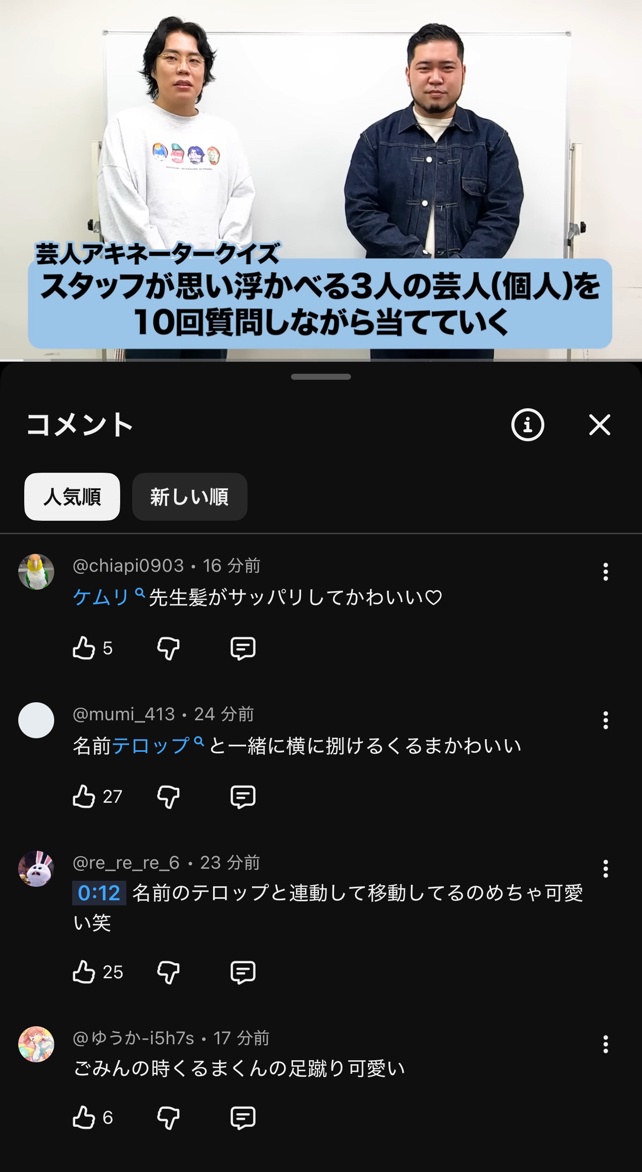Open the overflow menu on the @mumi_413 comment
Screen dimensions: 642x1172
point(605,720)
